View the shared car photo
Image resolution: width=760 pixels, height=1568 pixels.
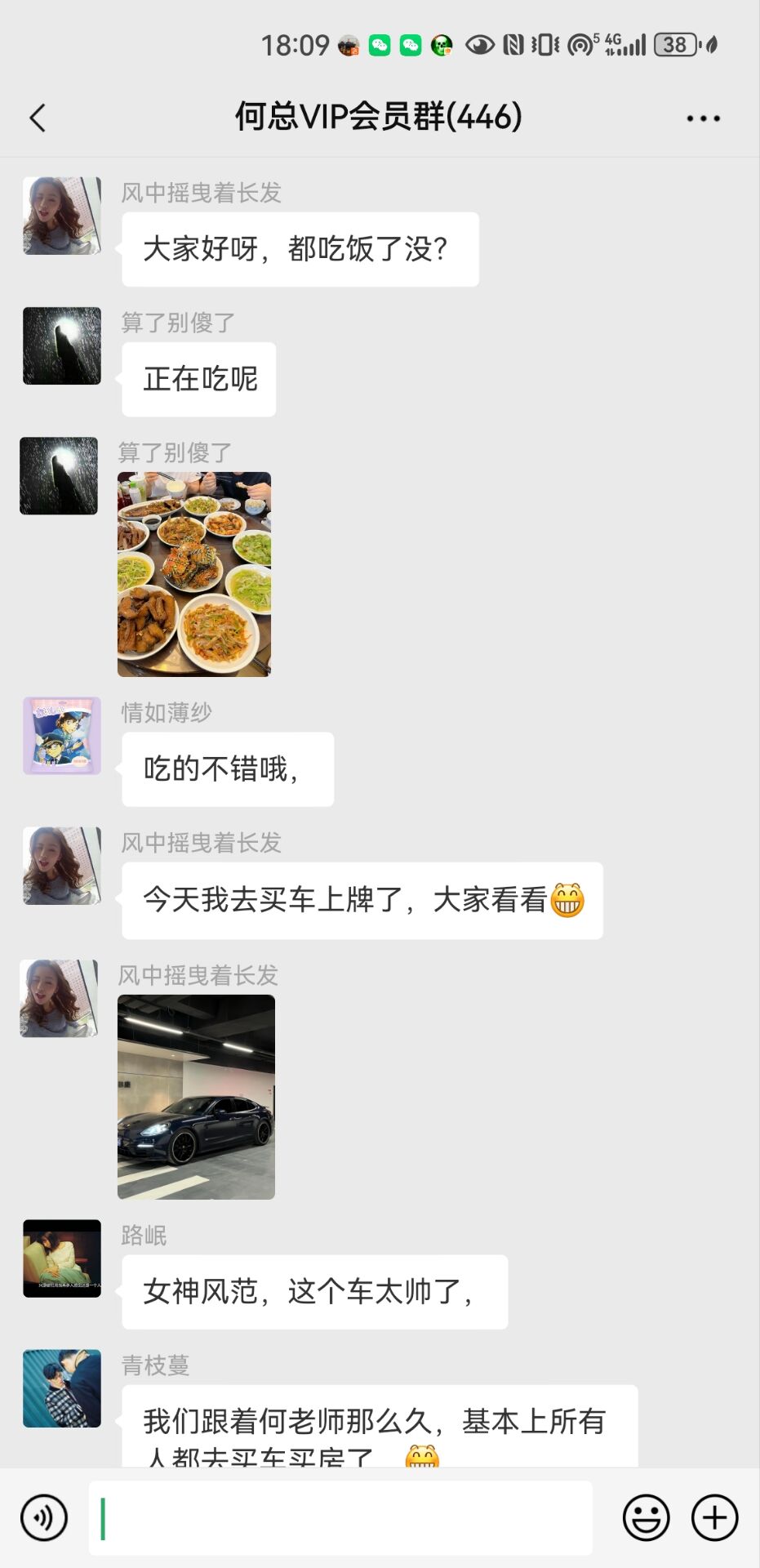(196, 1097)
